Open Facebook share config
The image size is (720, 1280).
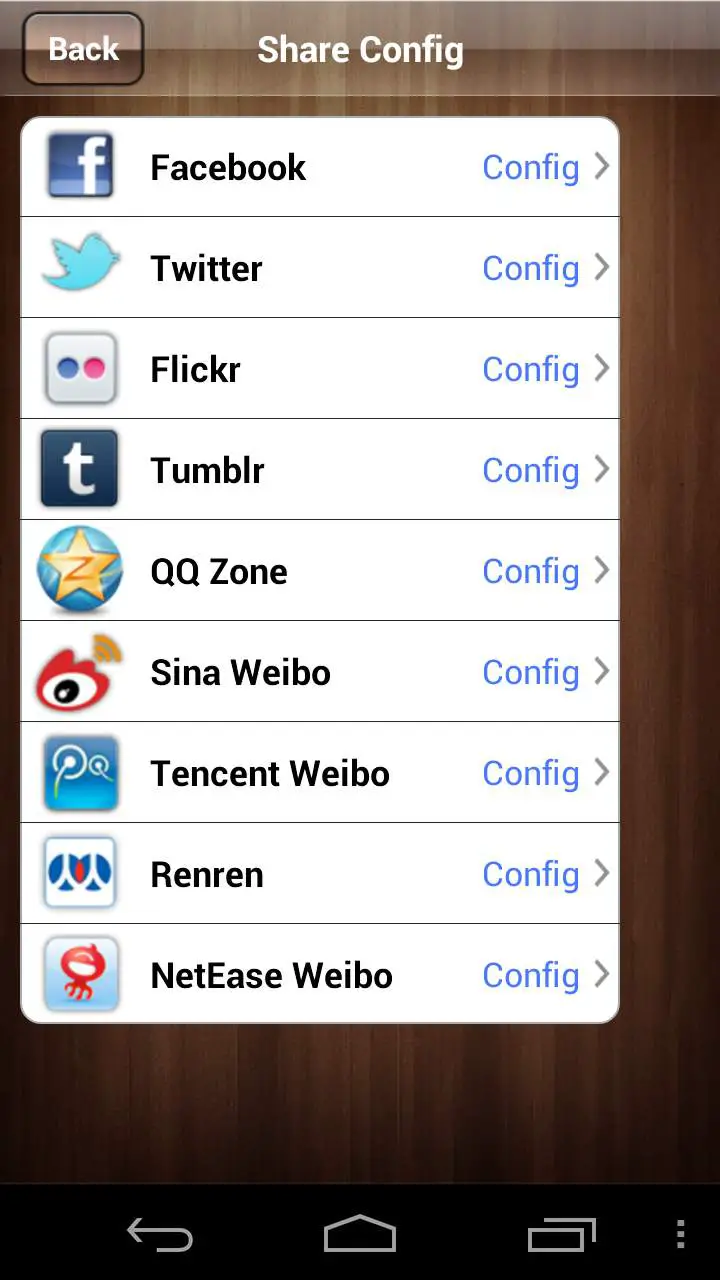pos(320,167)
